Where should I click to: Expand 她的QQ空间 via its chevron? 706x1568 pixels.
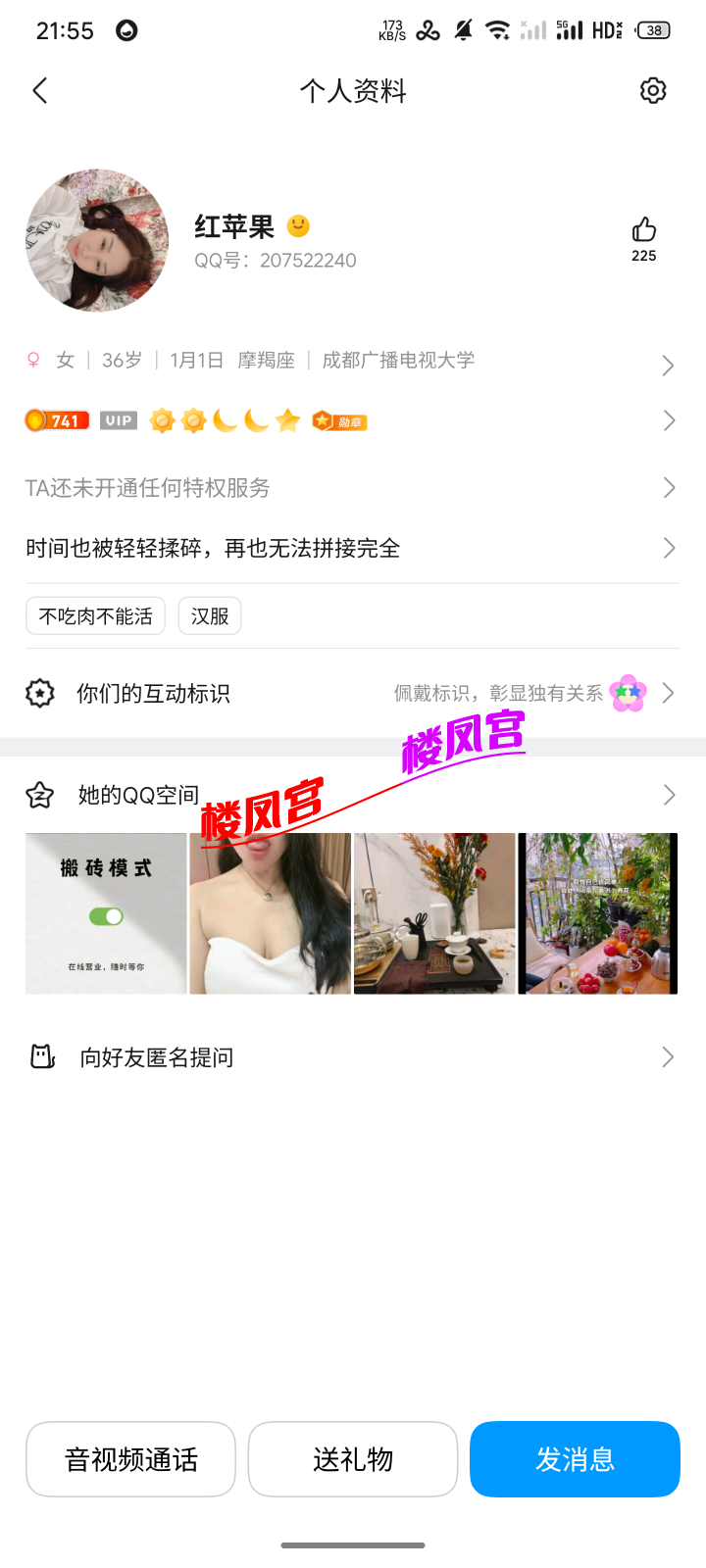point(670,795)
